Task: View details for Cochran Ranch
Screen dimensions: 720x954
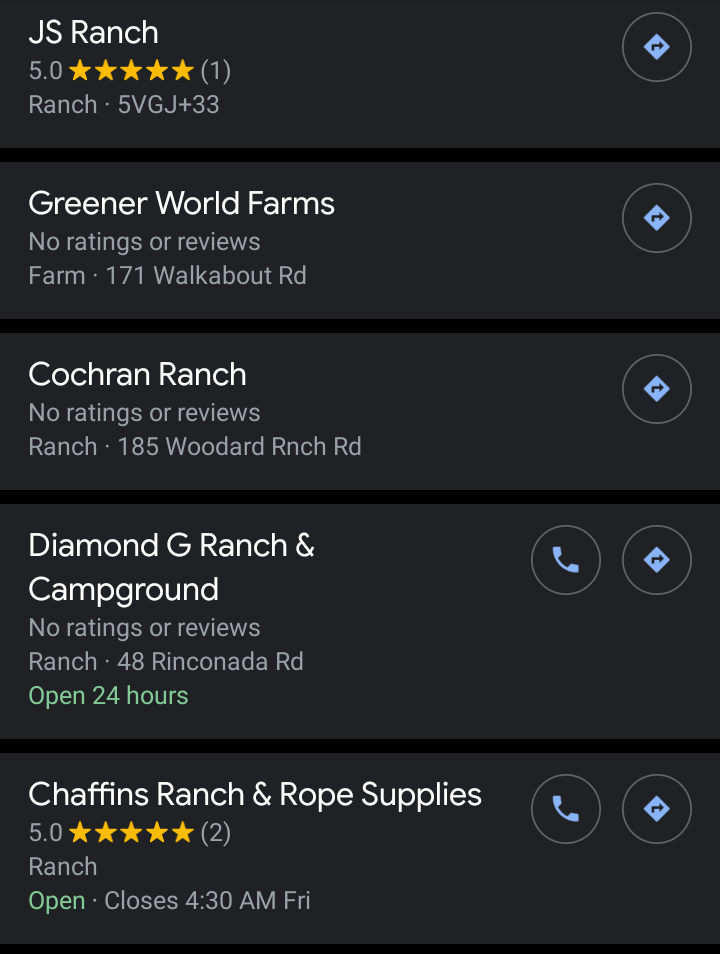Action: point(138,375)
